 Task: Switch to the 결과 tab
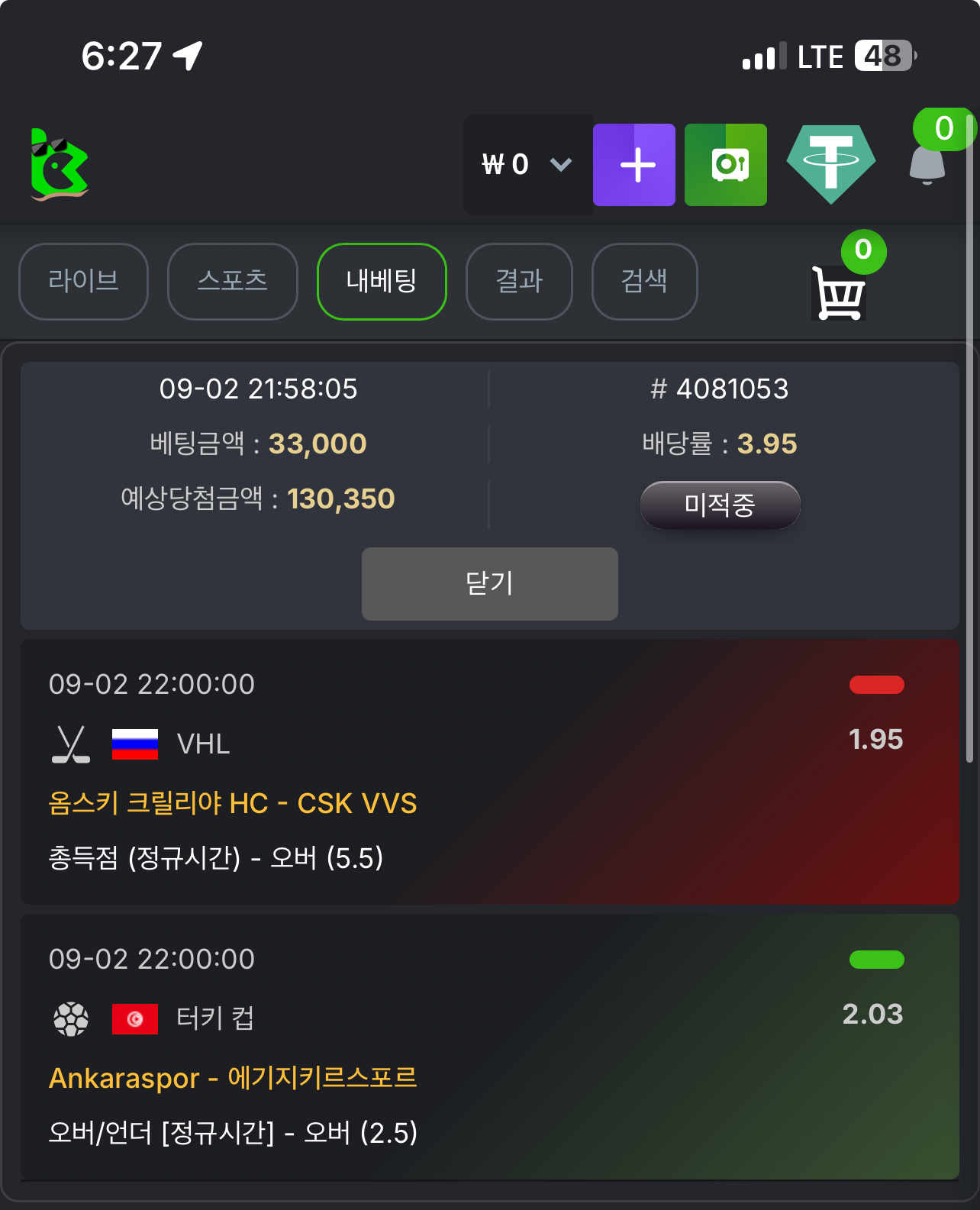[x=519, y=281]
